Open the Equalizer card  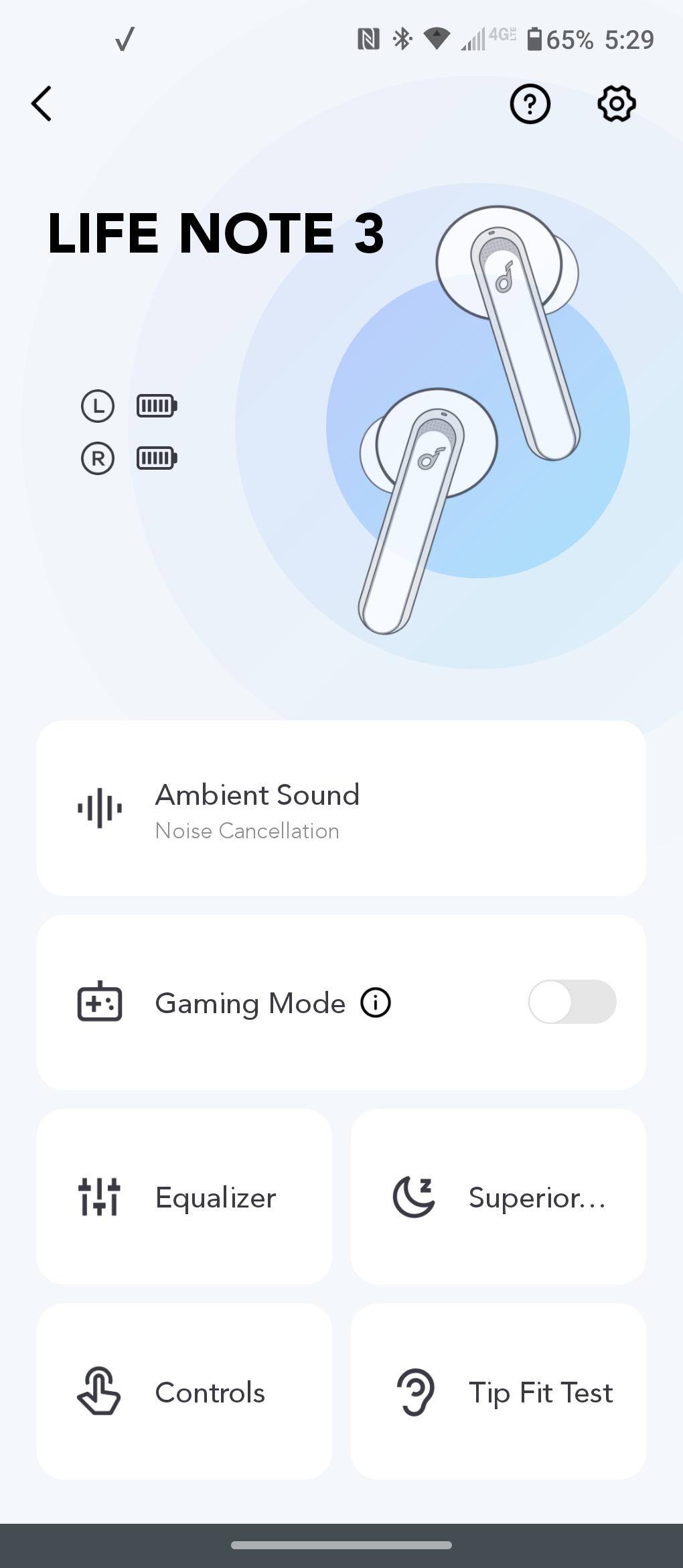[x=184, y=1197]
